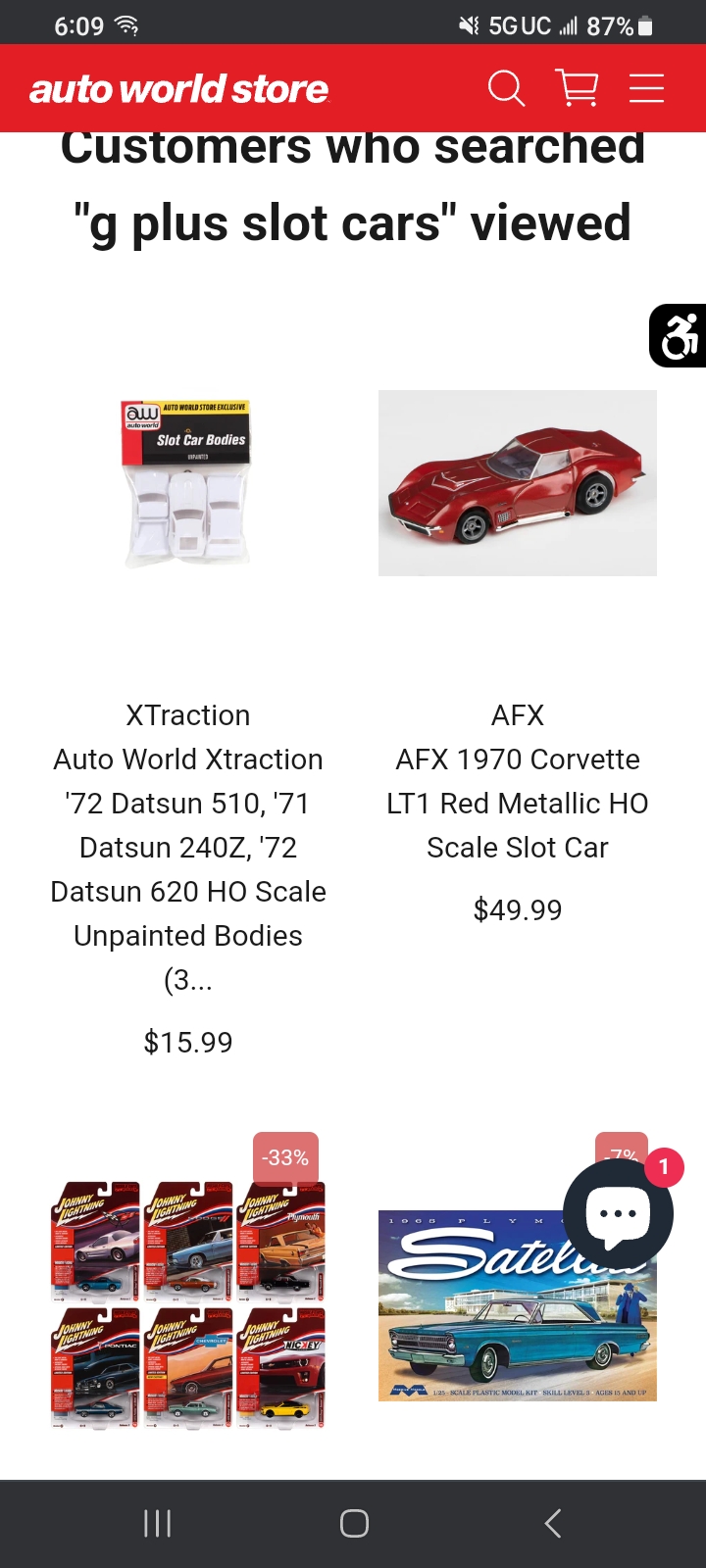Open the hamburger menu
706x1568 pixels.
(646, 88)
